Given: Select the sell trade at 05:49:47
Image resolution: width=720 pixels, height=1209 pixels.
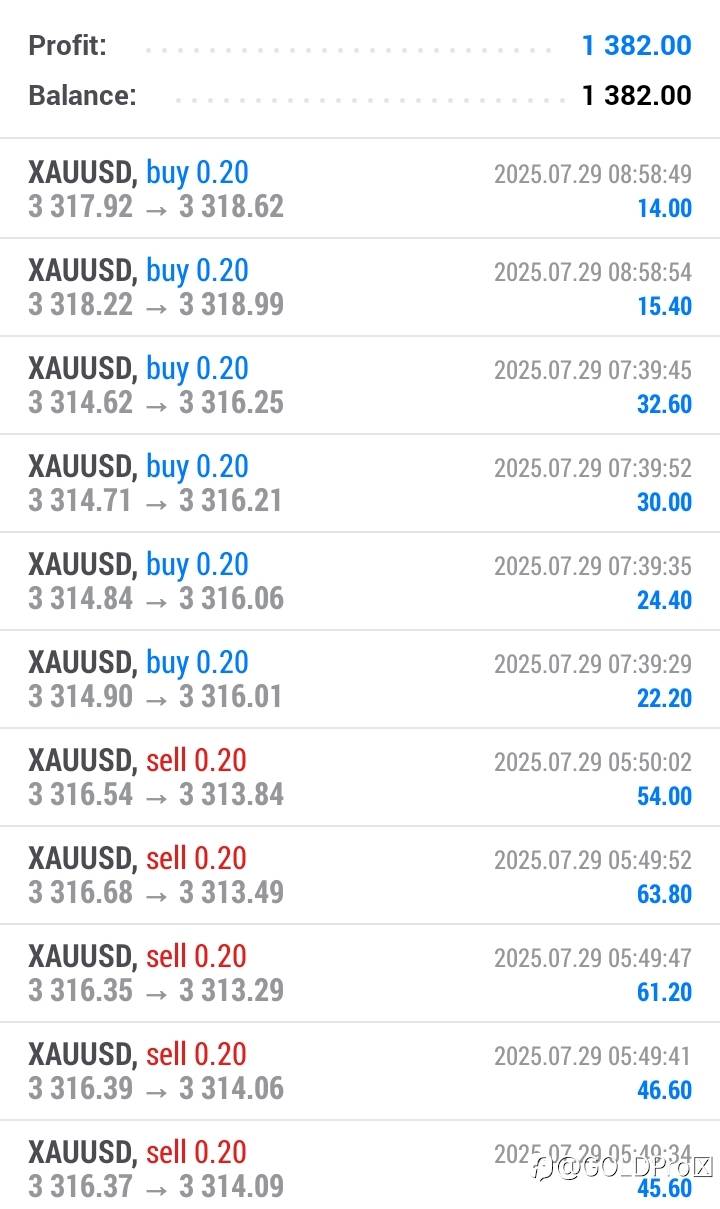Looking at the screenshot, I should 360,973.
